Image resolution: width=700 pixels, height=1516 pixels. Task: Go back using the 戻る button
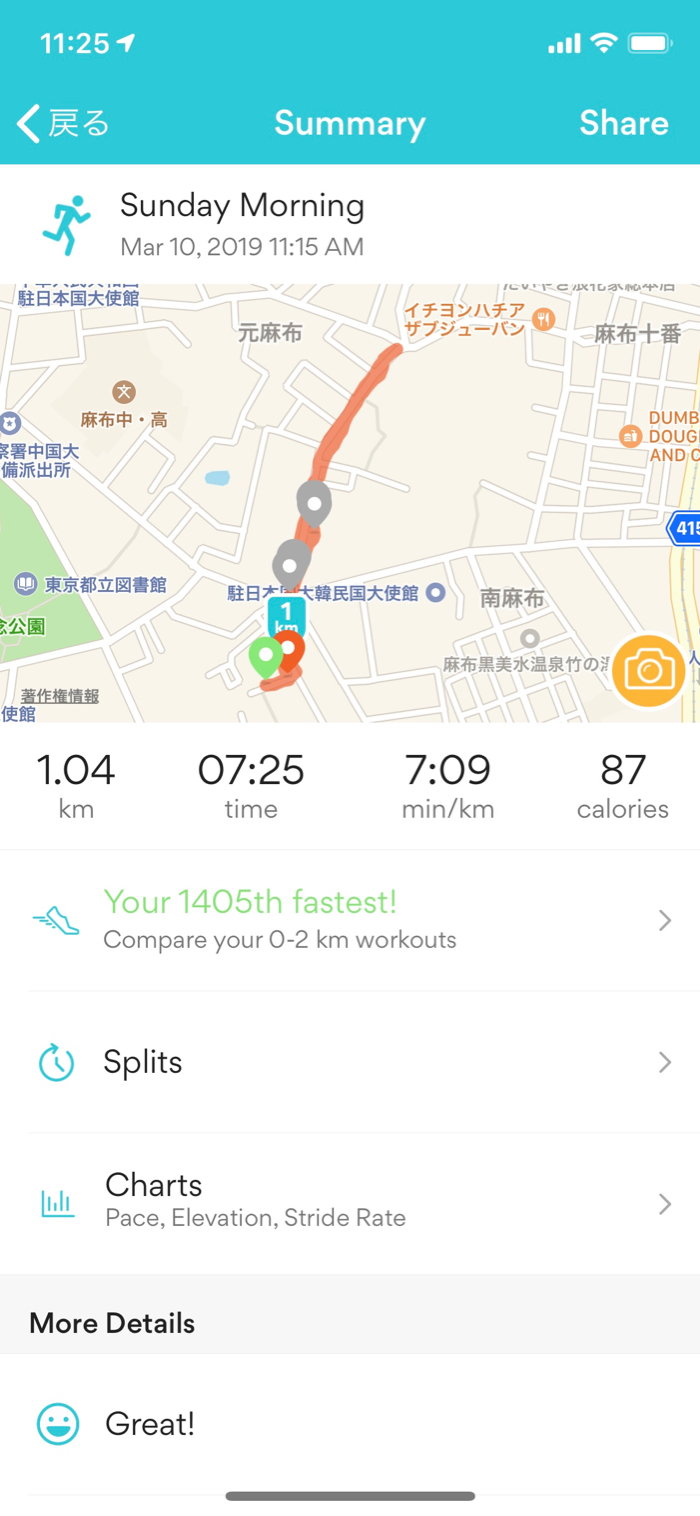[63, 124]
